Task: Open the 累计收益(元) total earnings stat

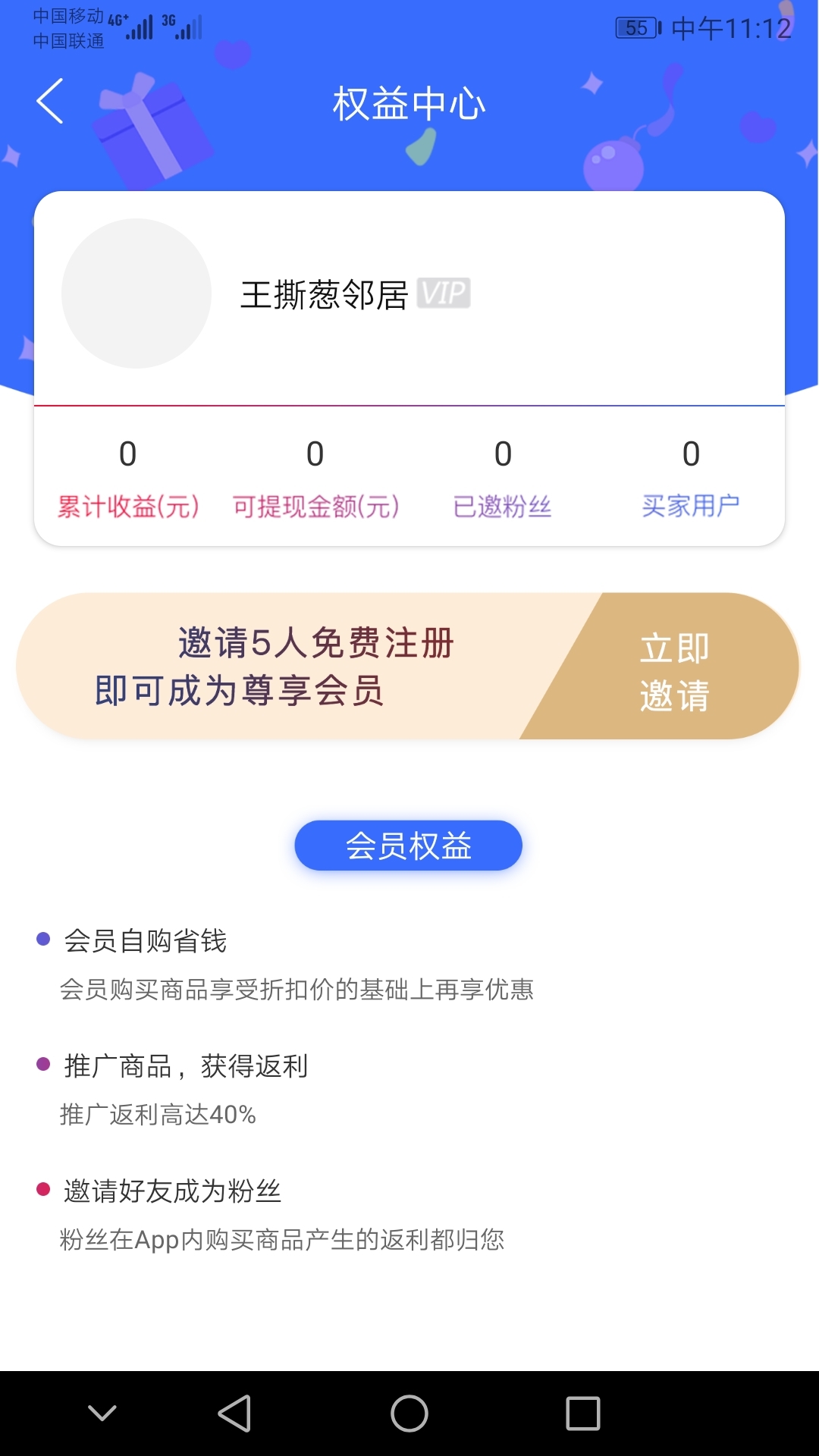Action: point(128,478)
